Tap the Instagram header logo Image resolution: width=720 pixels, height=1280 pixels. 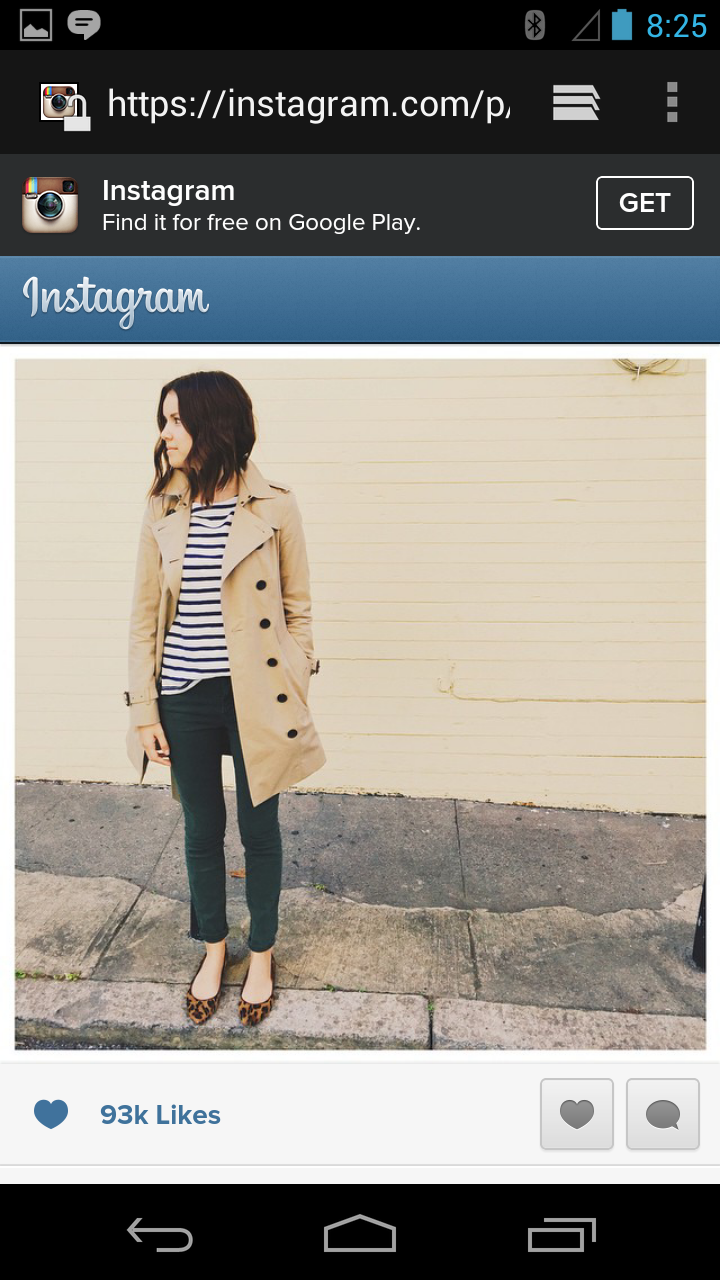116,299
